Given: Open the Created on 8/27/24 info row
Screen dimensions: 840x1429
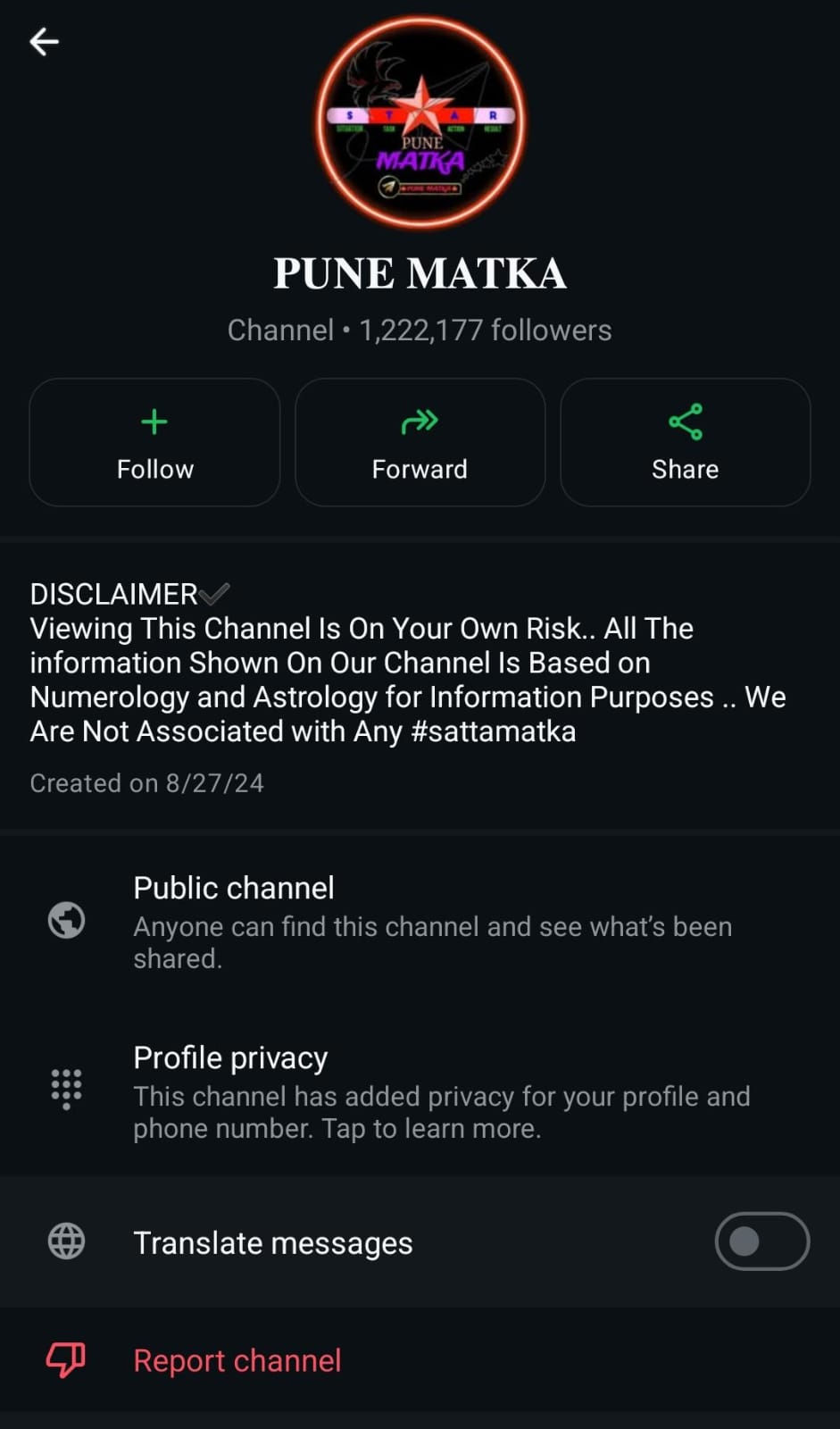Looking at the screenshot, I should tap(147, 783).
